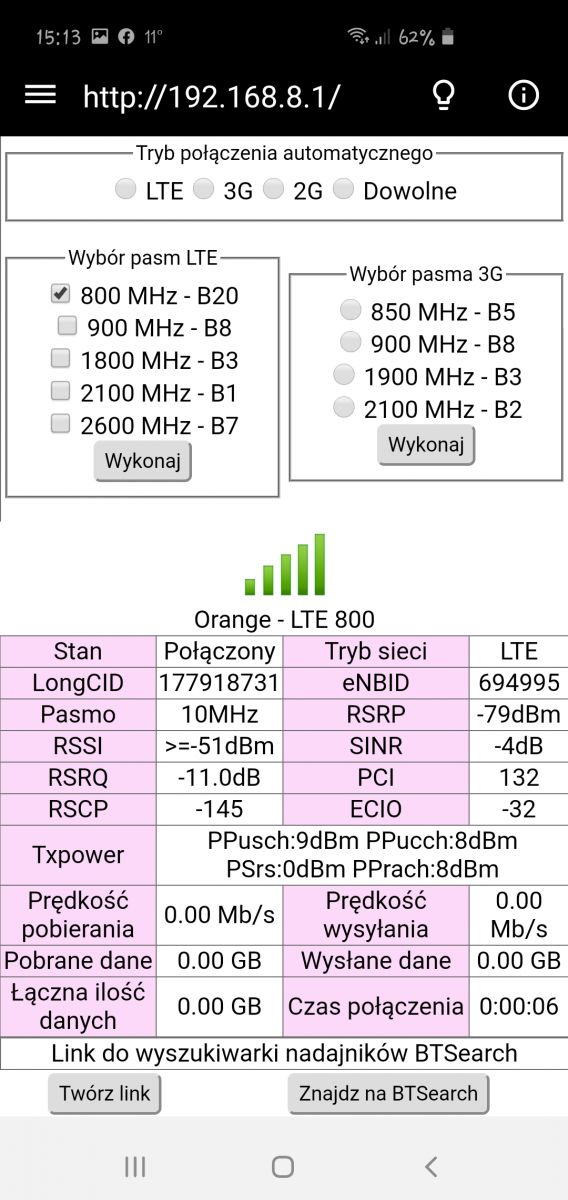The image size is (568, 1200).
Task: Choose the 1900 MHz - B3 3G band
Action: tap(343, 375)
